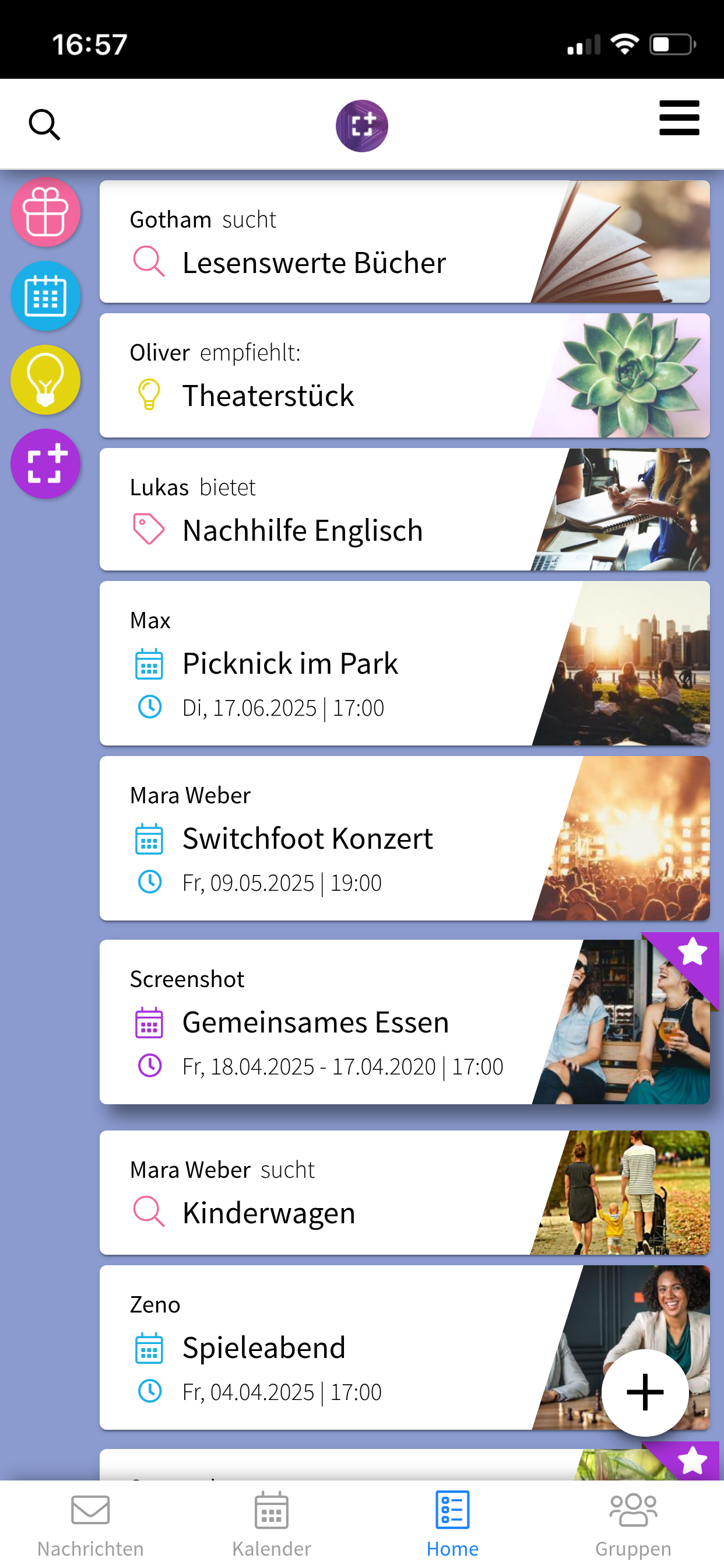Open the Lesenswerte Bücher card
Image resolution: width=724 pixels, height=1568 pixels.
click(405, 242)
